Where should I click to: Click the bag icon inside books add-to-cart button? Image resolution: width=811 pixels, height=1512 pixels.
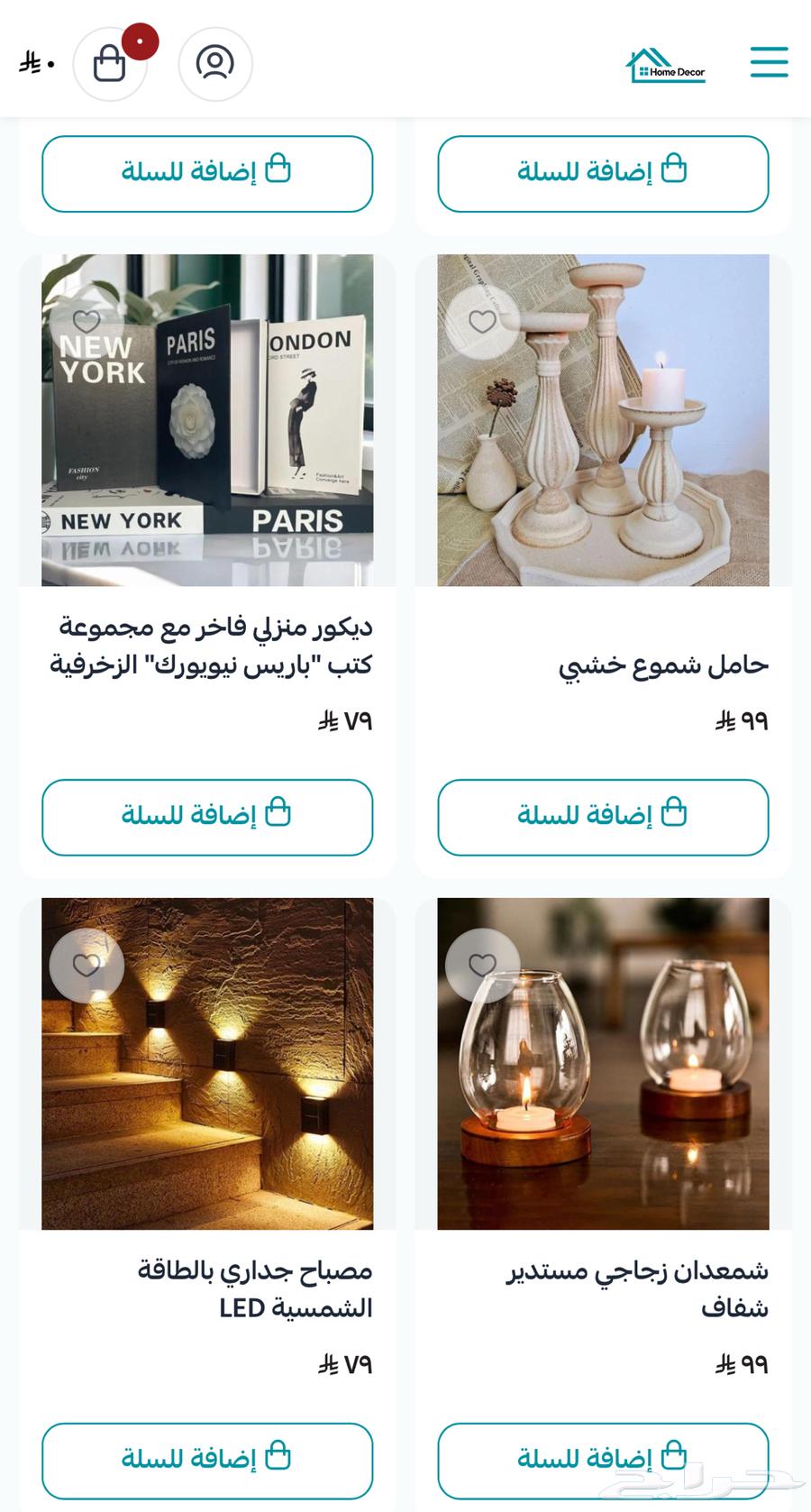click(280, 816)
